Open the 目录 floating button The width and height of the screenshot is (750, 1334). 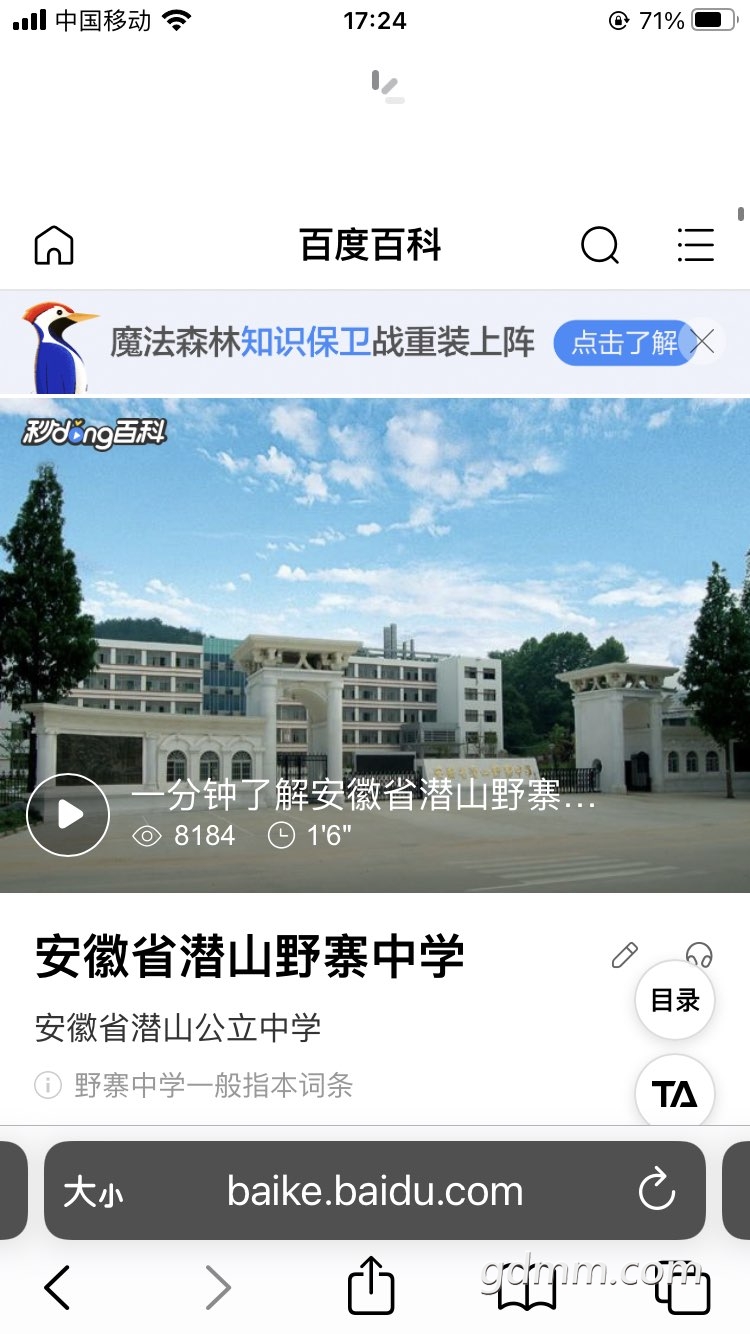pyautogui.click(x=675, y=1000)
